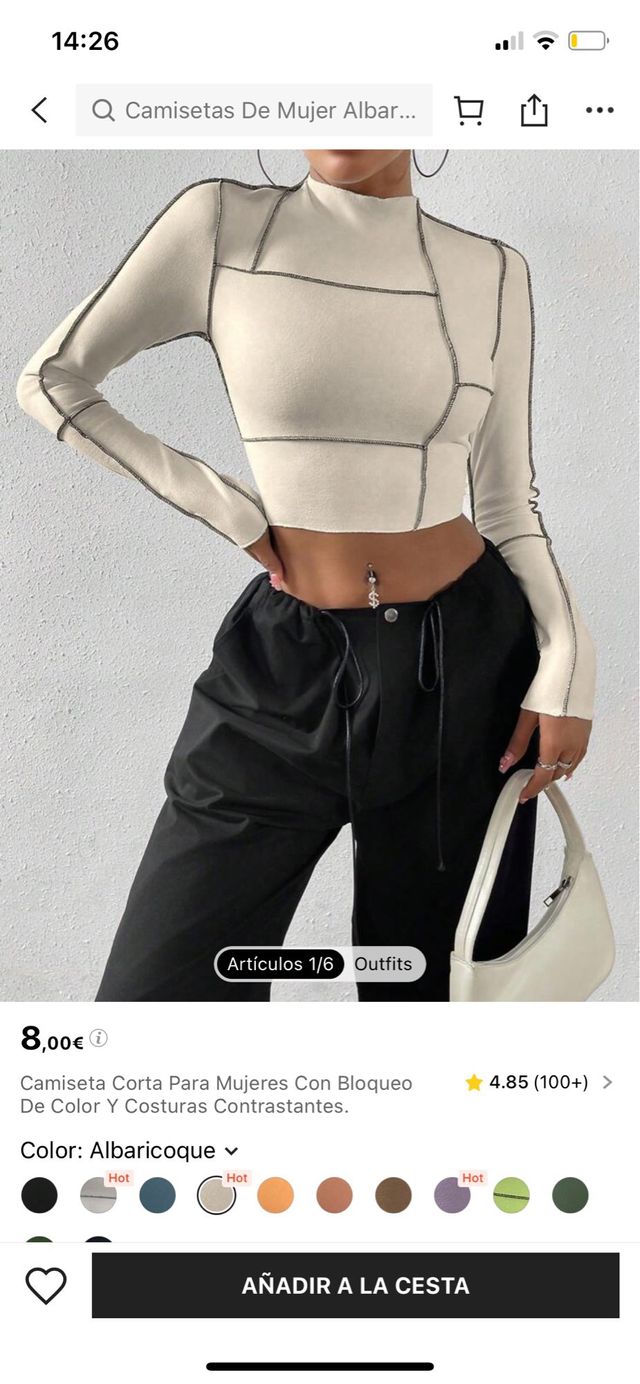640x1384 pixels.
Task: Select the orange color swatch
Action: pos(275,1195)
